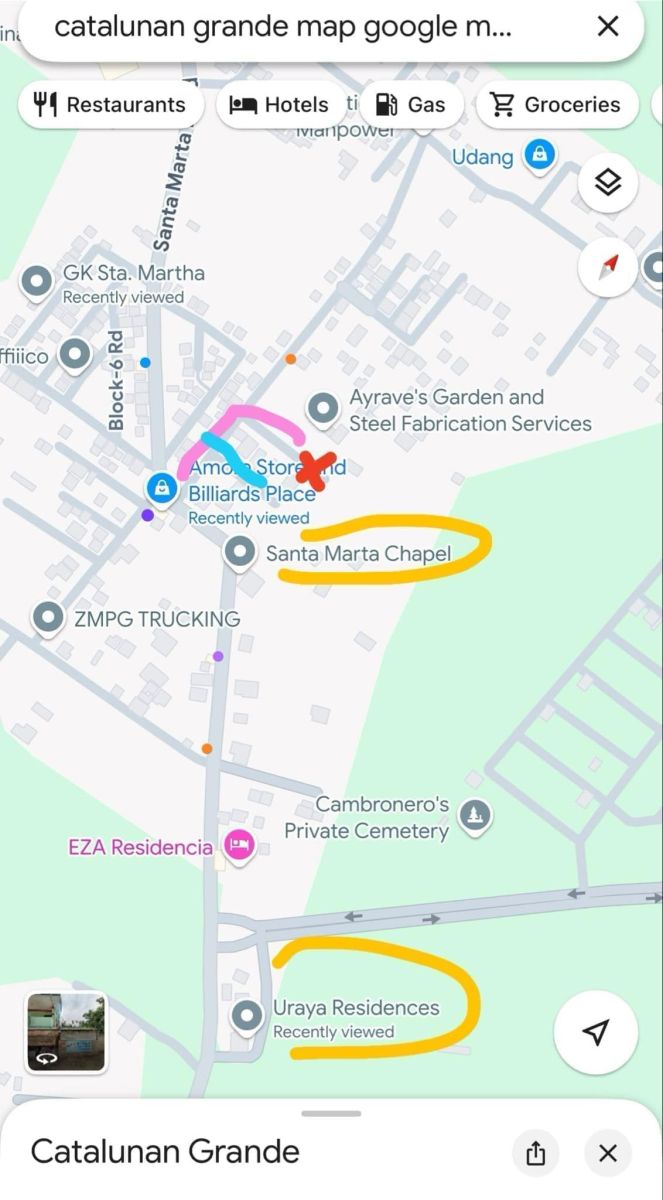The height and width of the screenshot is (1200, 663).
Task: Center map on my location
Action: point(596,1033)
